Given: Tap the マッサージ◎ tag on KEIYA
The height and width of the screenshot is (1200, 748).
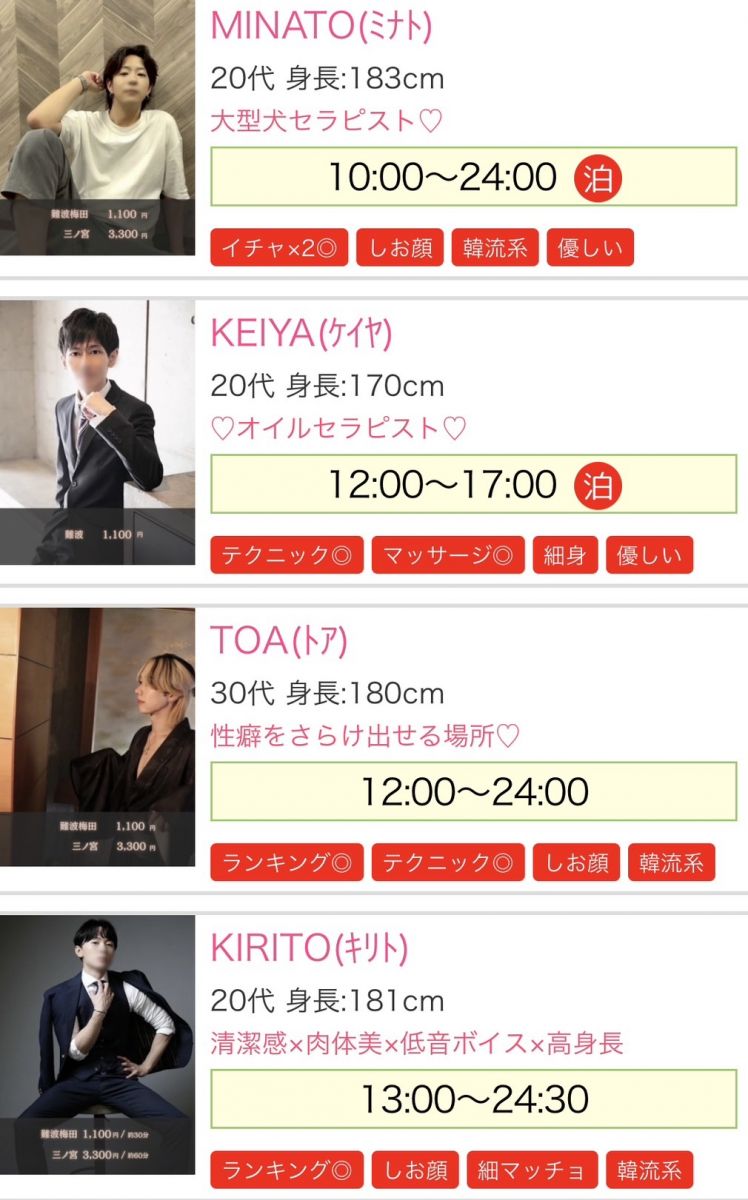Looking at the screenshot, I should [x=447, y=555].
